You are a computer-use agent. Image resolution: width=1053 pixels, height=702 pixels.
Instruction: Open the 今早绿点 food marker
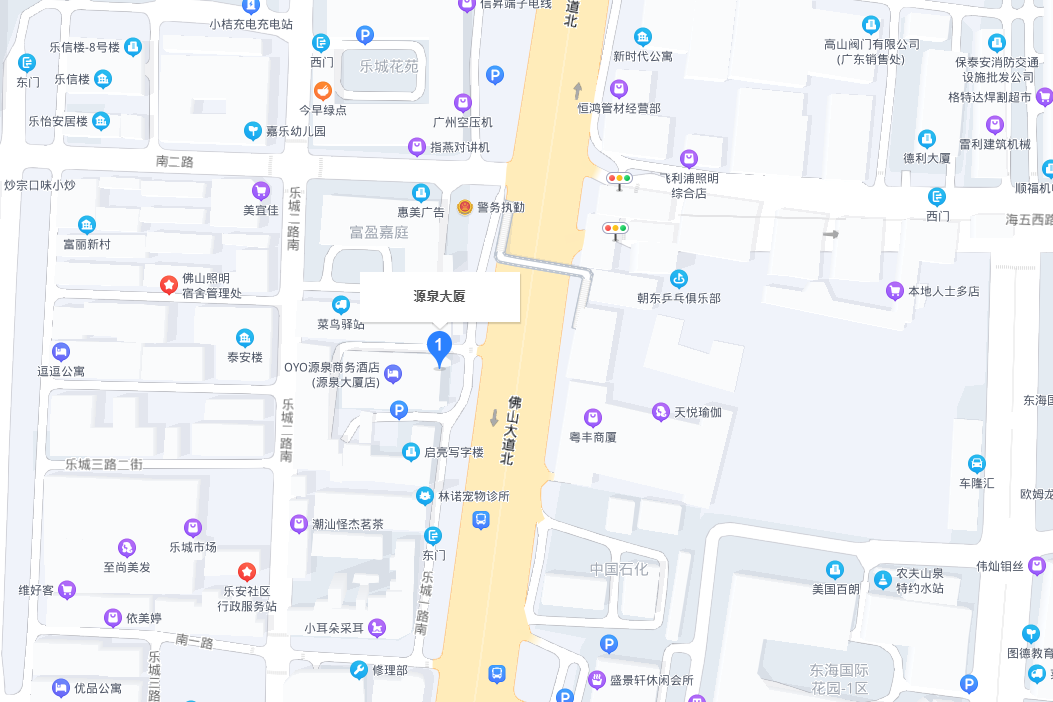[322, 90]
